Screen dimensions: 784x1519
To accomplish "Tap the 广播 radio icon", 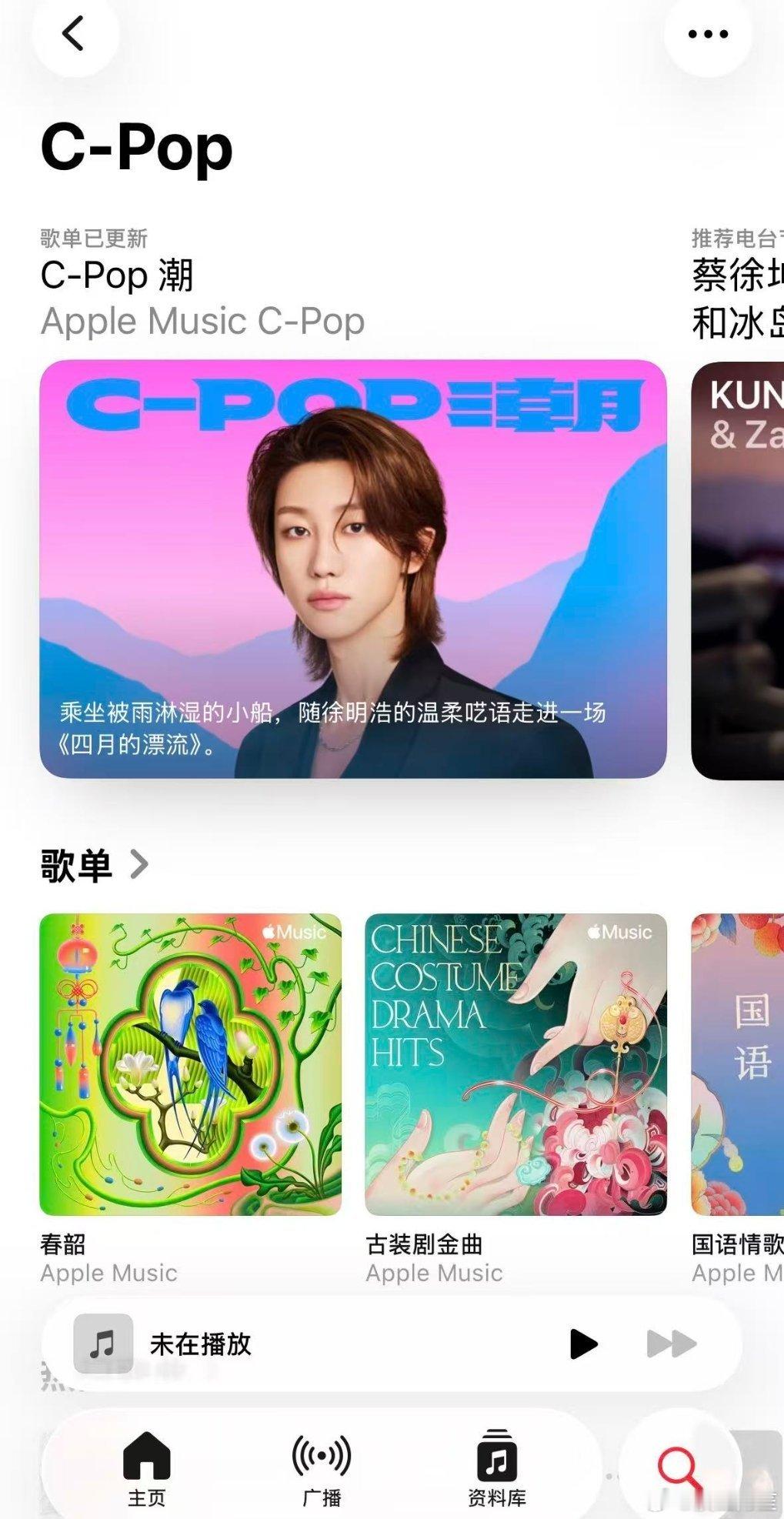I will [321, 1458].
